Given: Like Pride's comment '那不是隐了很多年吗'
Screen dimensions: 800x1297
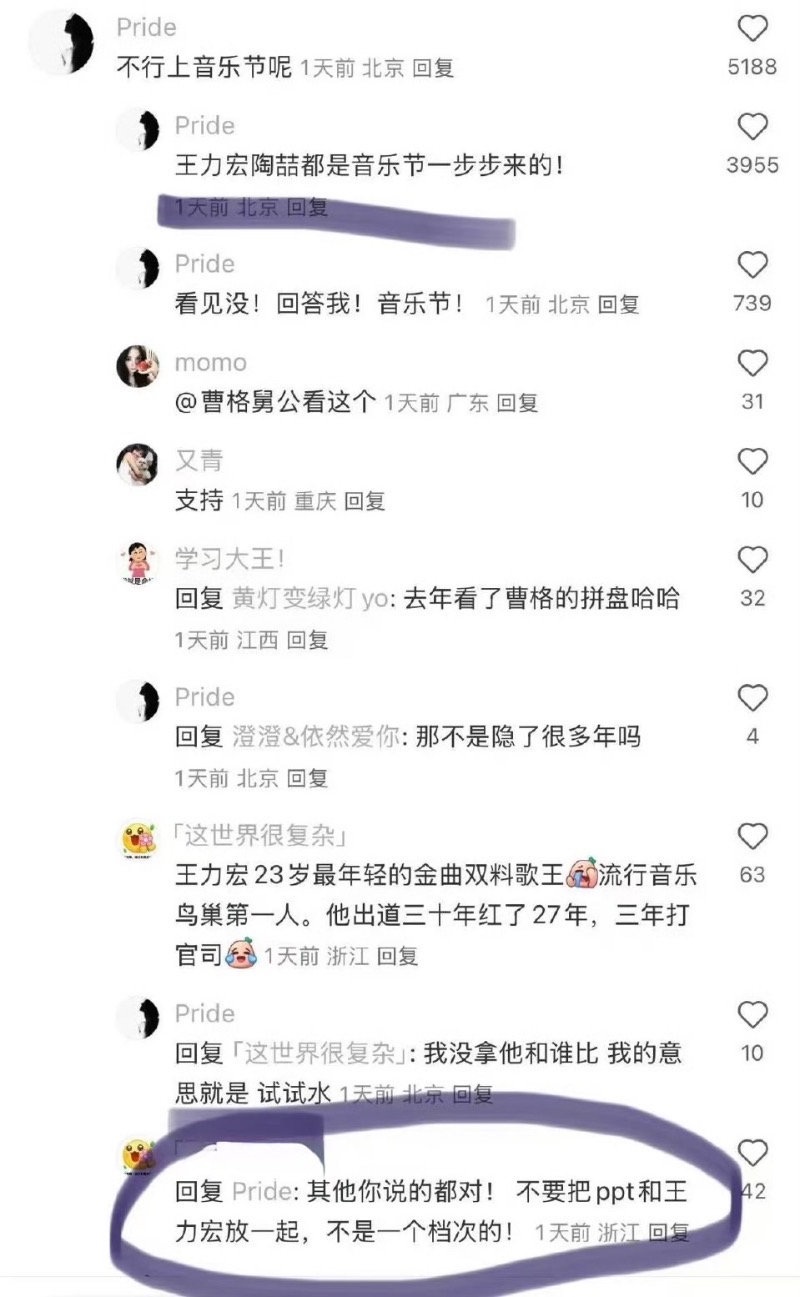Looking at the screenshot, I should click(752, 698).
